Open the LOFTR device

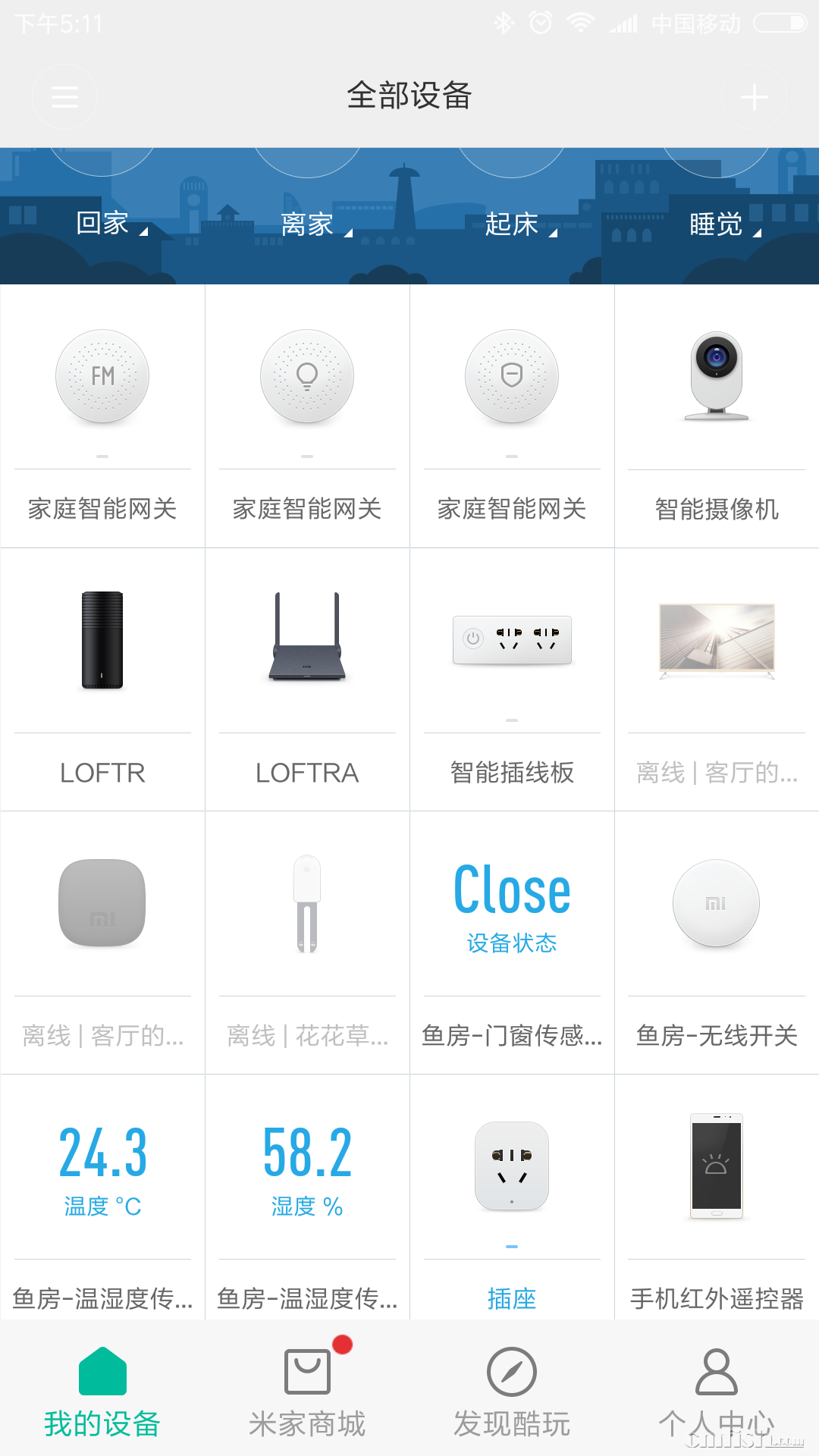[102, 679]
